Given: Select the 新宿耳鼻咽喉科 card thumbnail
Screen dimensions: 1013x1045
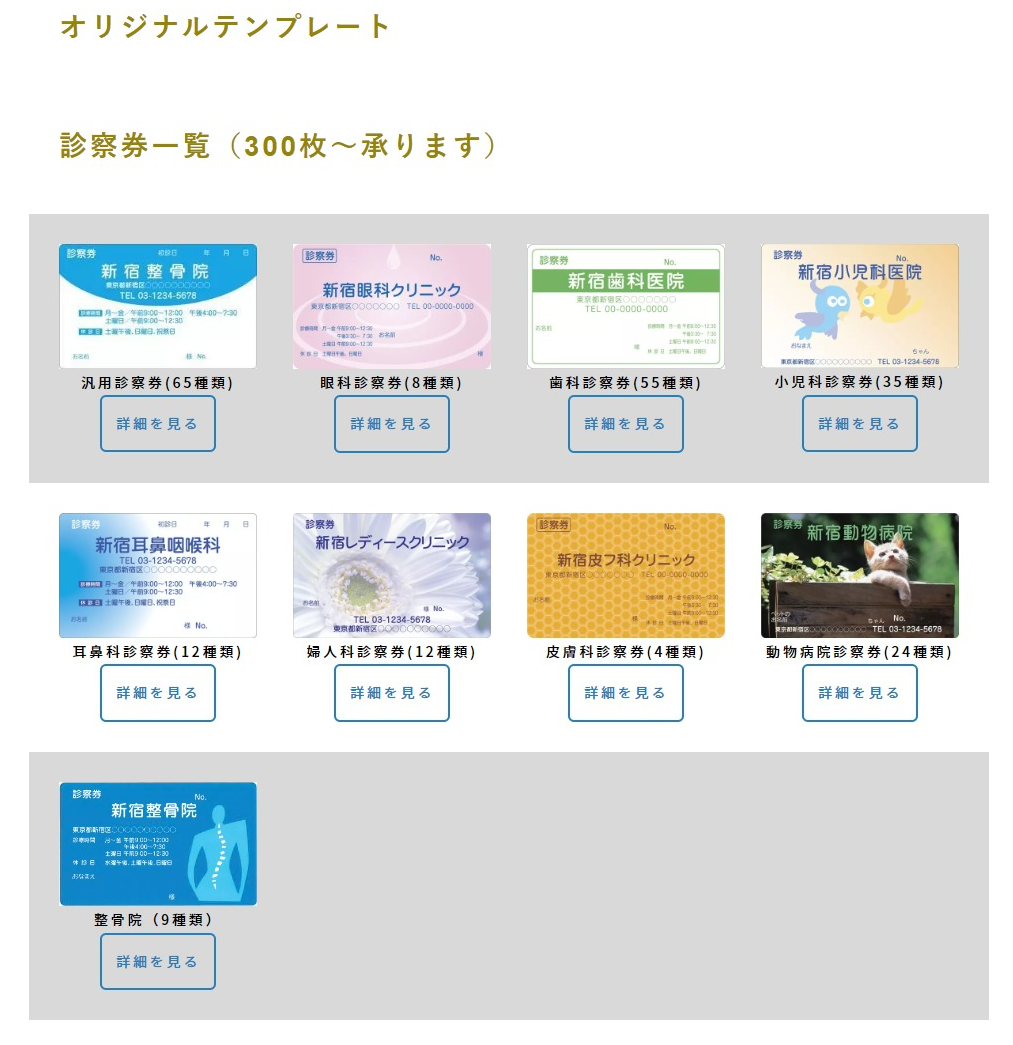Looking at the screenshot, I should click(158, 575).
